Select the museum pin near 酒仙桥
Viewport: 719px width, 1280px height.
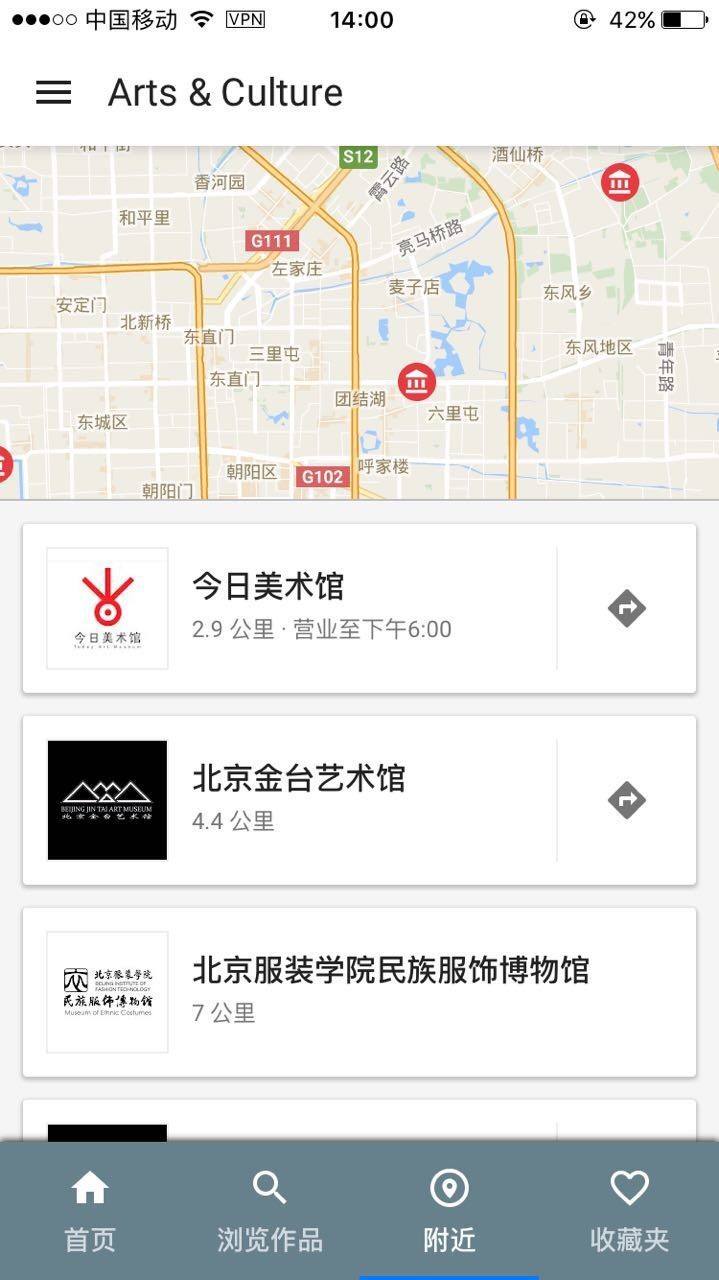[620, 183]
